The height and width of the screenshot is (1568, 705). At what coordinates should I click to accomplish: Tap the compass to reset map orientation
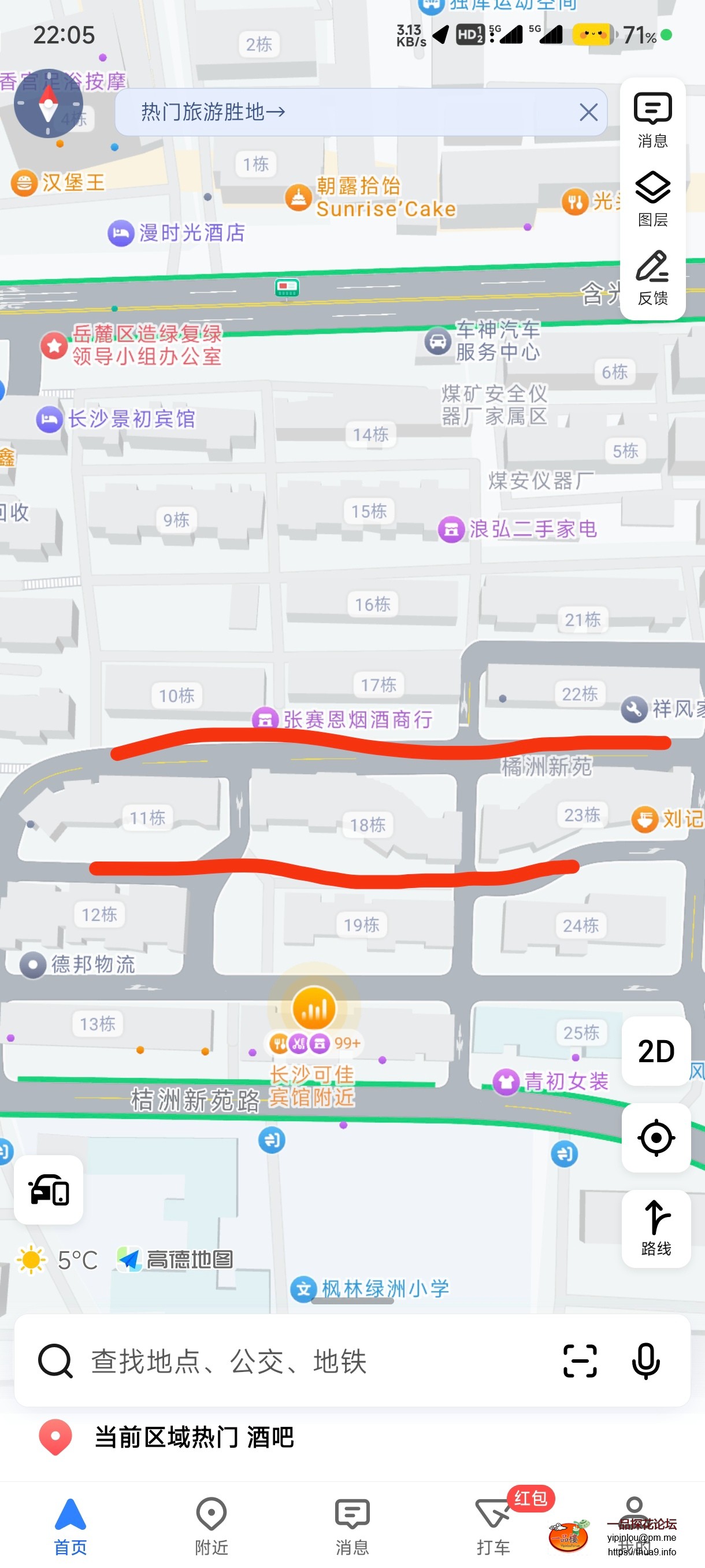48,103
